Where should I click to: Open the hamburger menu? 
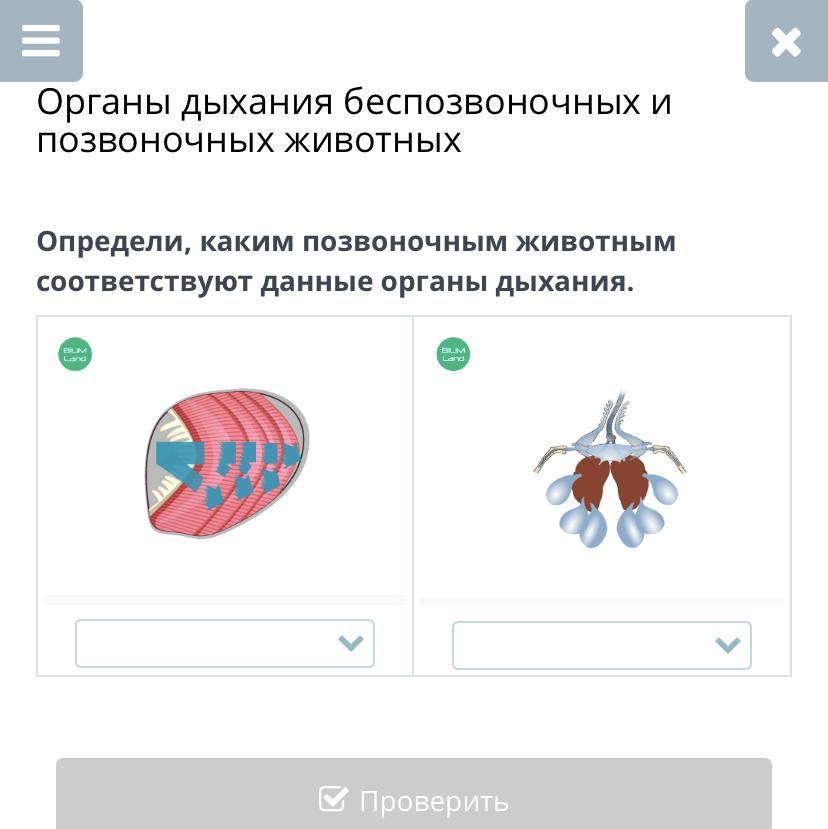[41, 41]
